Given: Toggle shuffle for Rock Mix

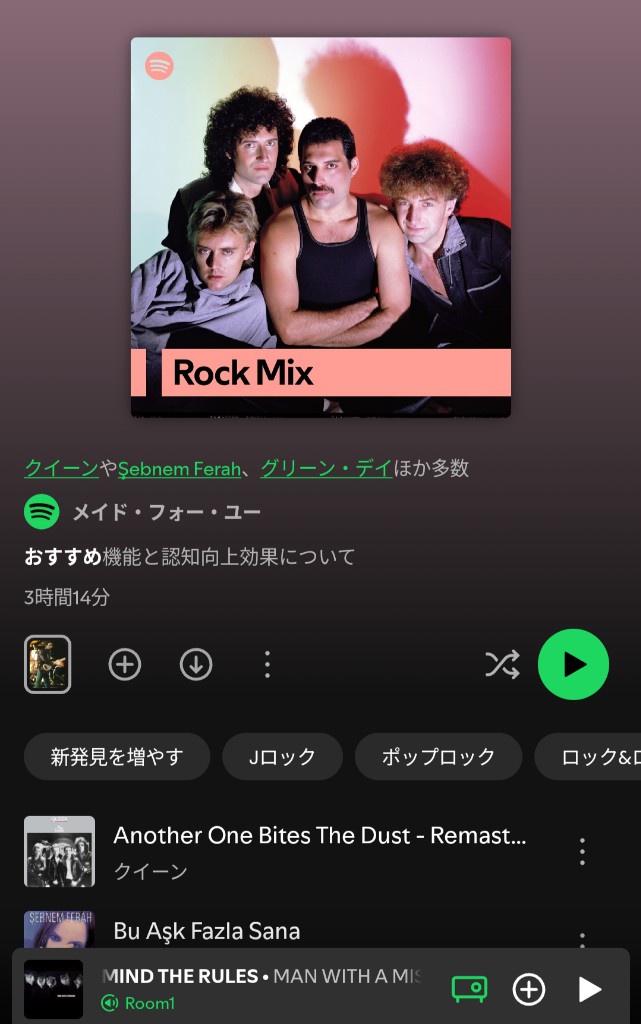Looking at the screenshot, I should pos(502,664).
